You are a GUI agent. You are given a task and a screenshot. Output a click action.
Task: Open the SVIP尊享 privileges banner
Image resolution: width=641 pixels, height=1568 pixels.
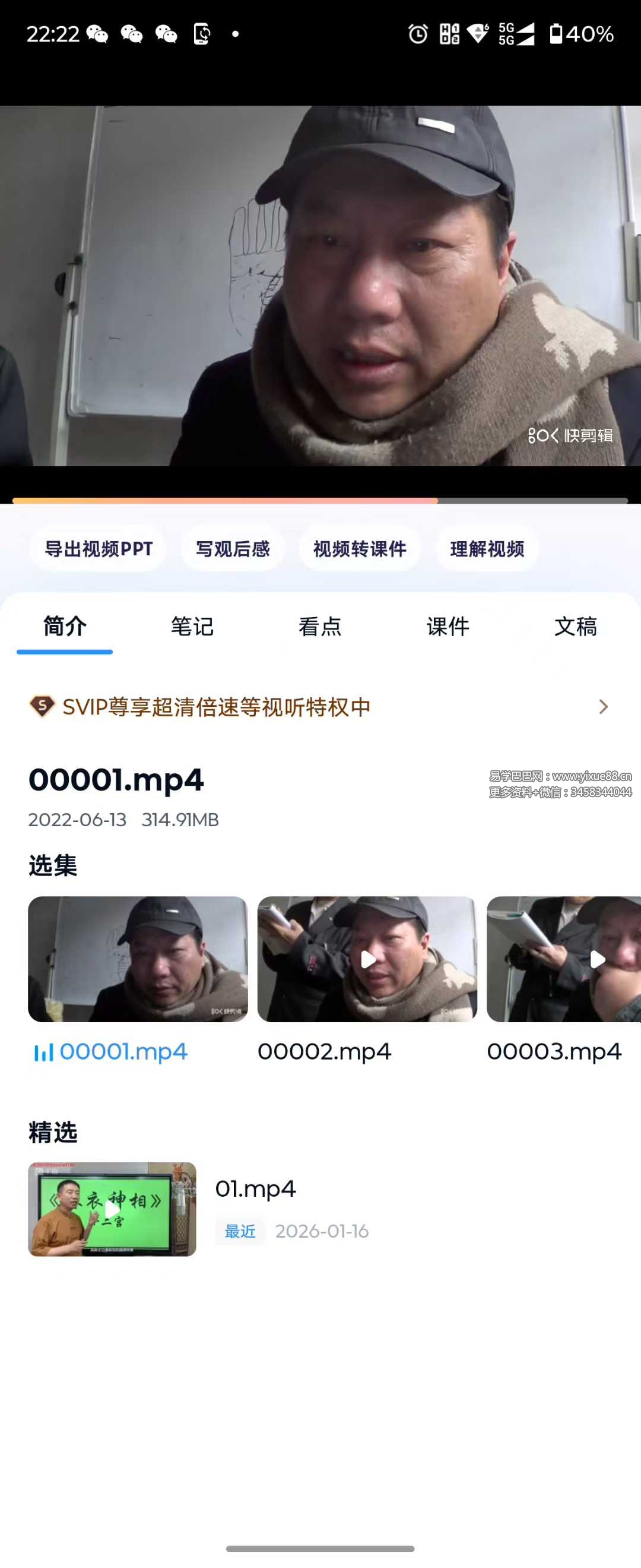320,707
